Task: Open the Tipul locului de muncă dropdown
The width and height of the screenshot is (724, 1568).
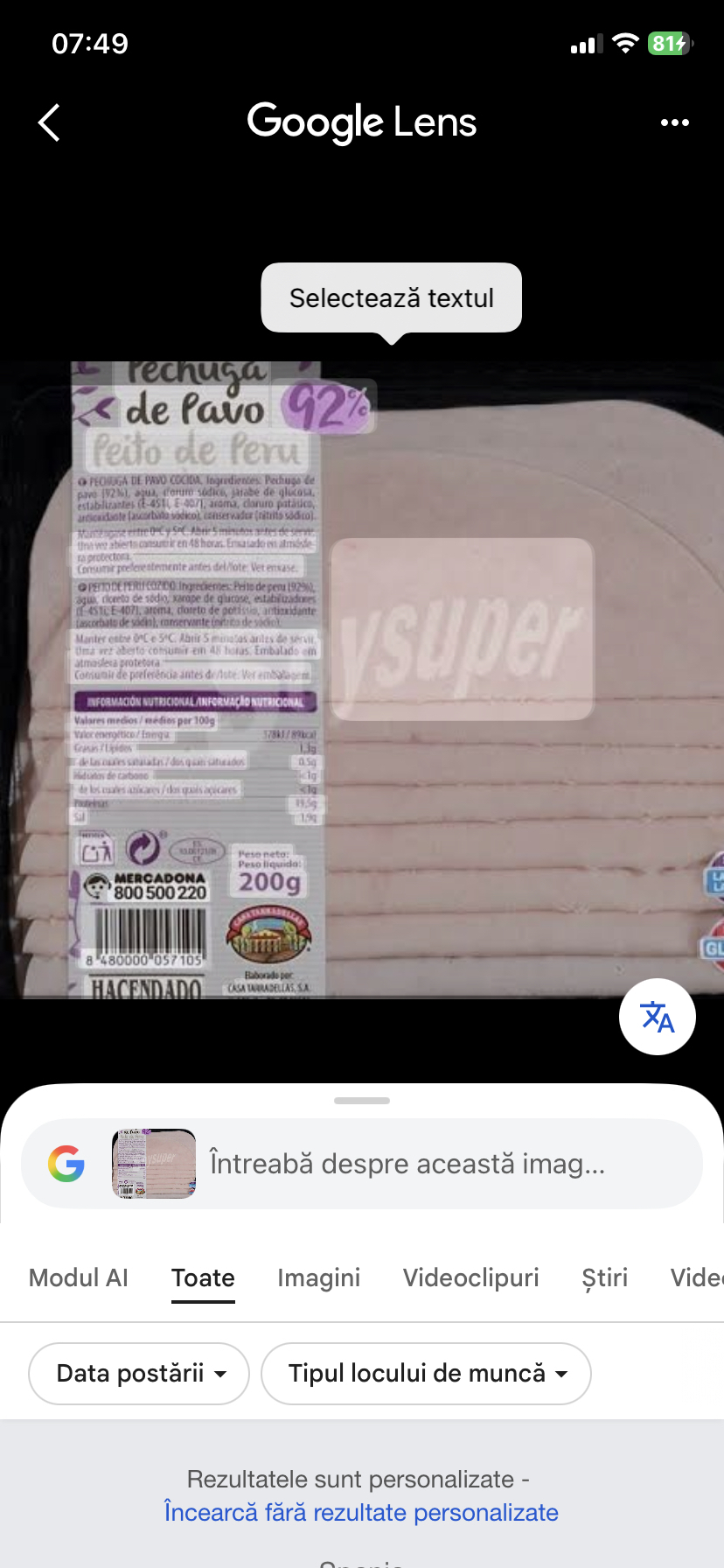Action: tap(426, 1373)
